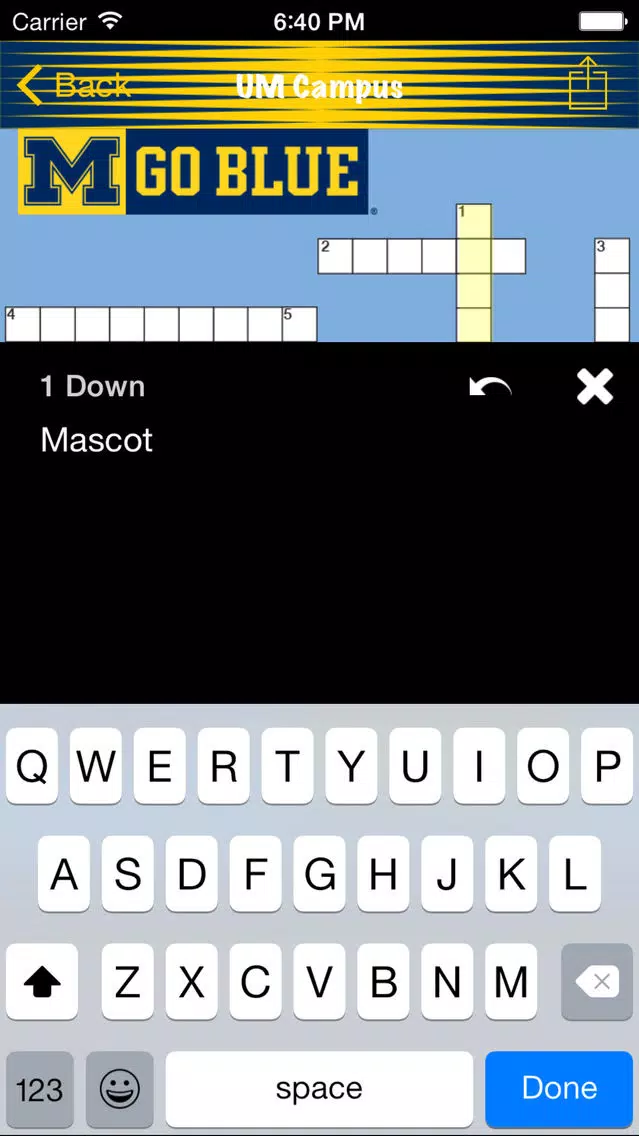This screenshot has width=639, height=1136.
Task: Select the crossword square numbered 2
Action: [335, 256]
